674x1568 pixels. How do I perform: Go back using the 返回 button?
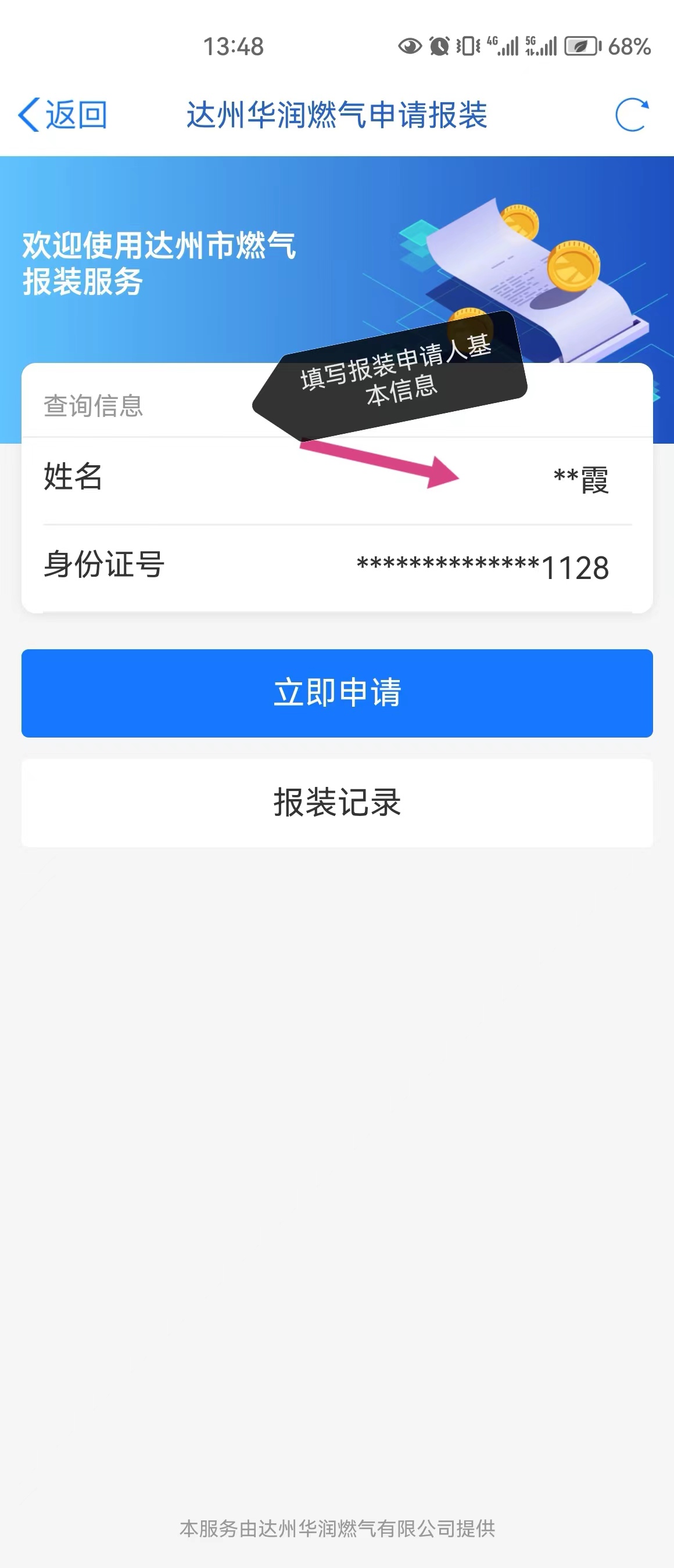63,114
